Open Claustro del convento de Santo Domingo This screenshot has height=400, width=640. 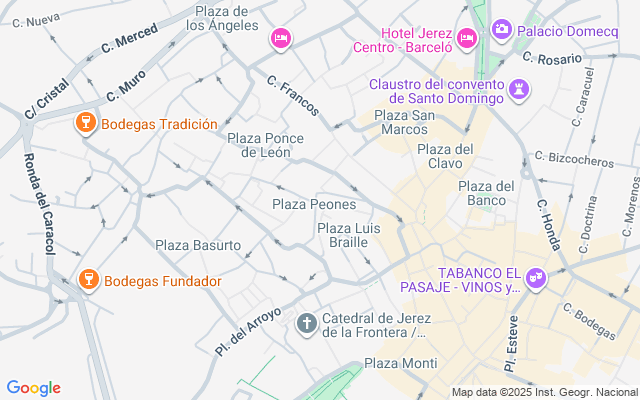pos(518,90)
